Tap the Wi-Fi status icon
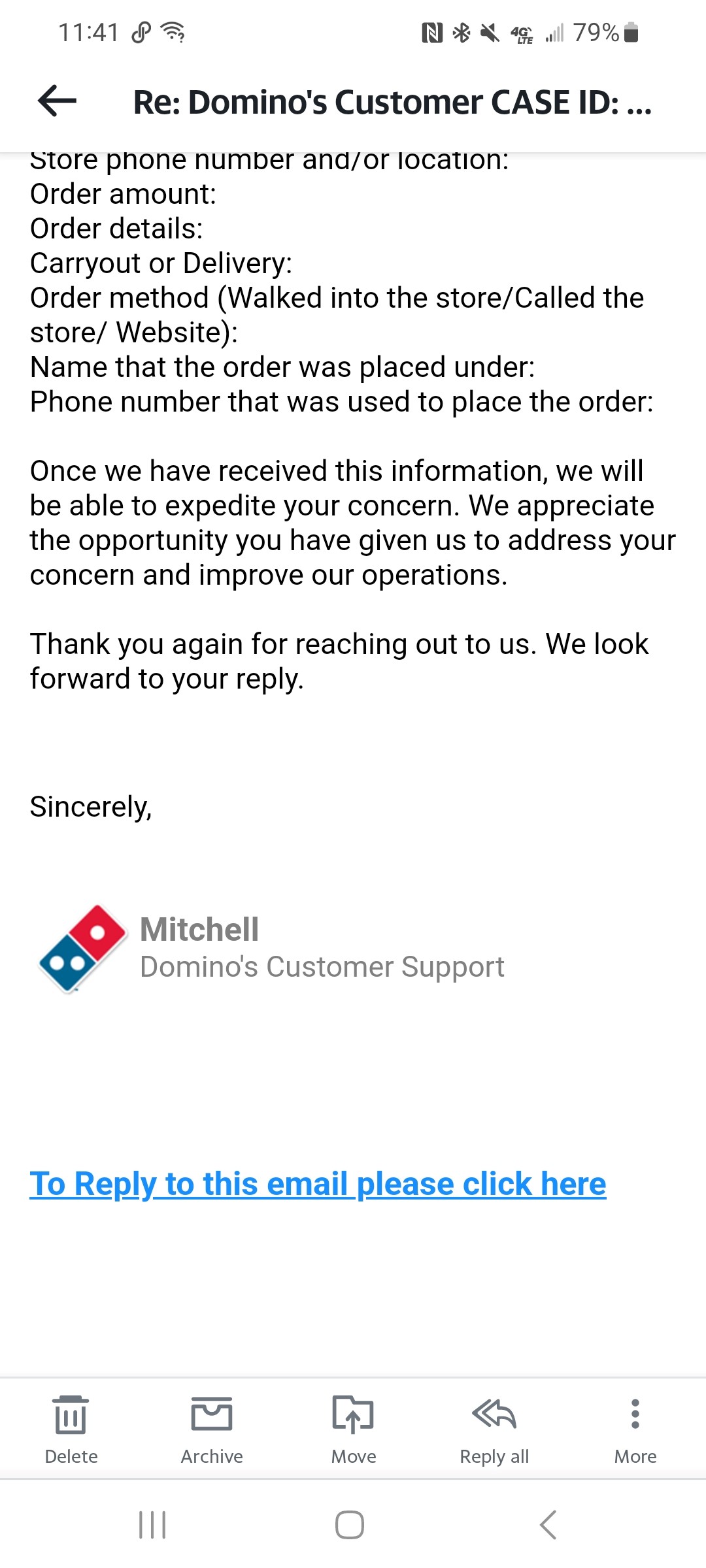The height and width of the screenshot is (1568, 706). [171, 31]
